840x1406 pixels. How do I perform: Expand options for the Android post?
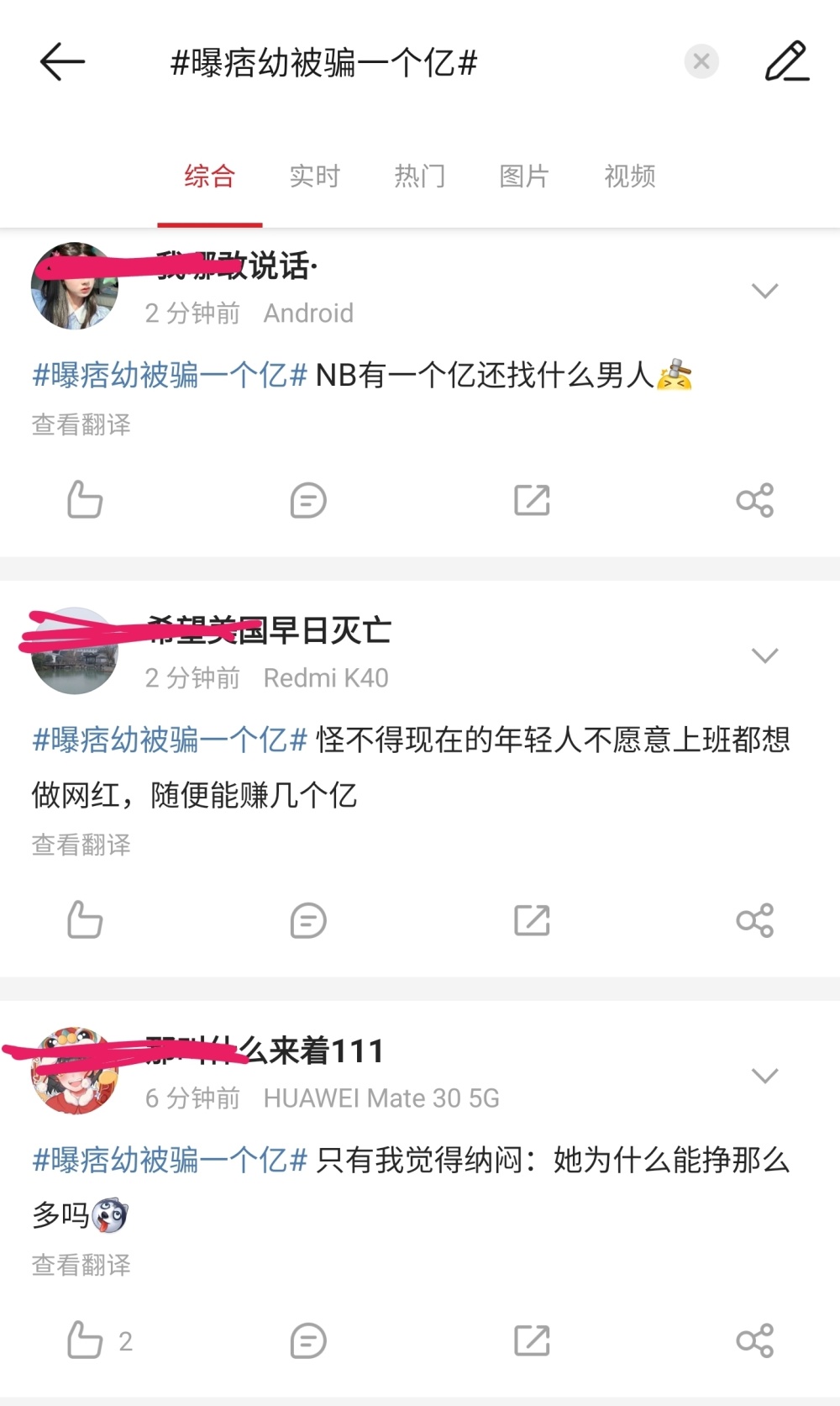764,291
